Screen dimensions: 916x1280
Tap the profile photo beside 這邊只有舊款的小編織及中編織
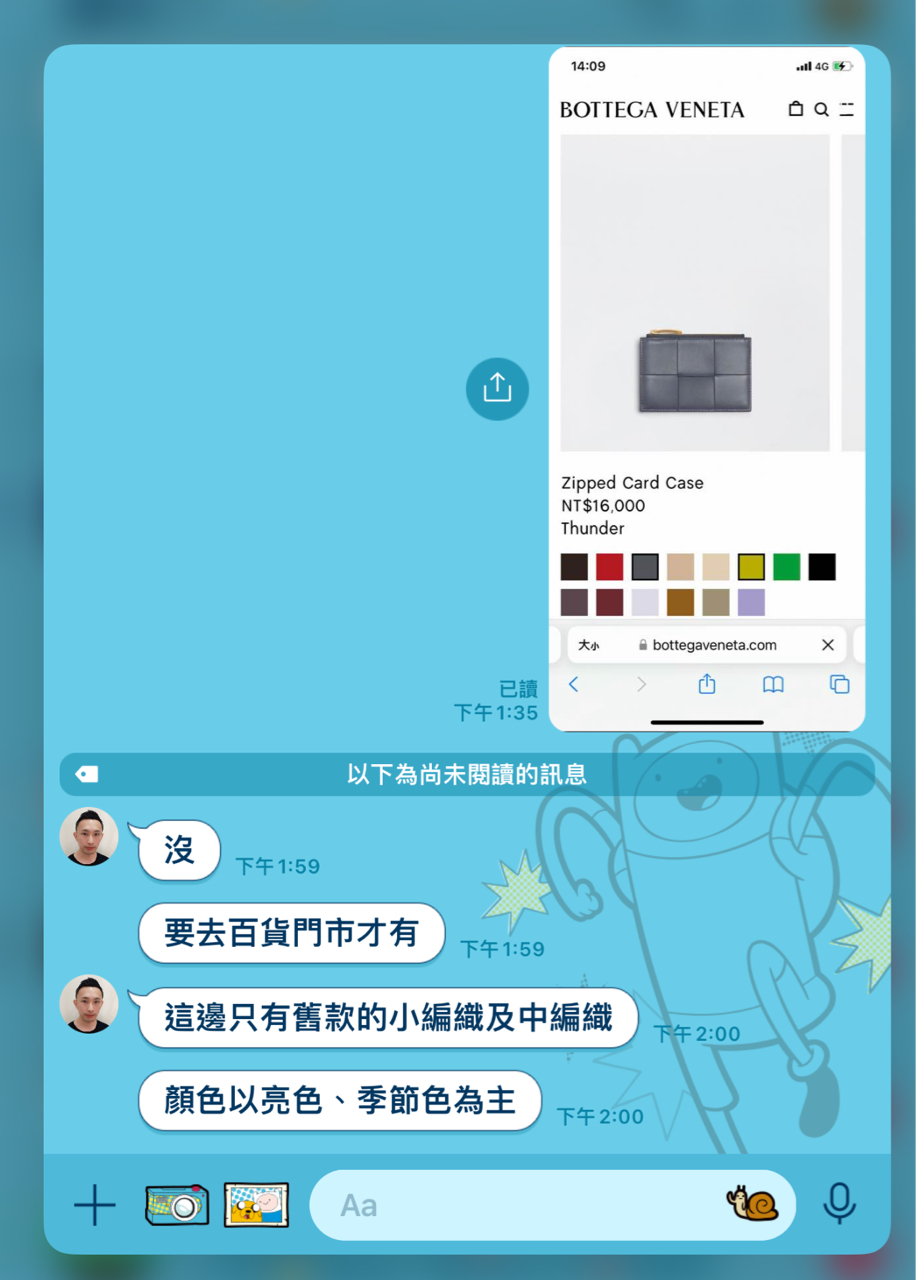[89, 1004]
